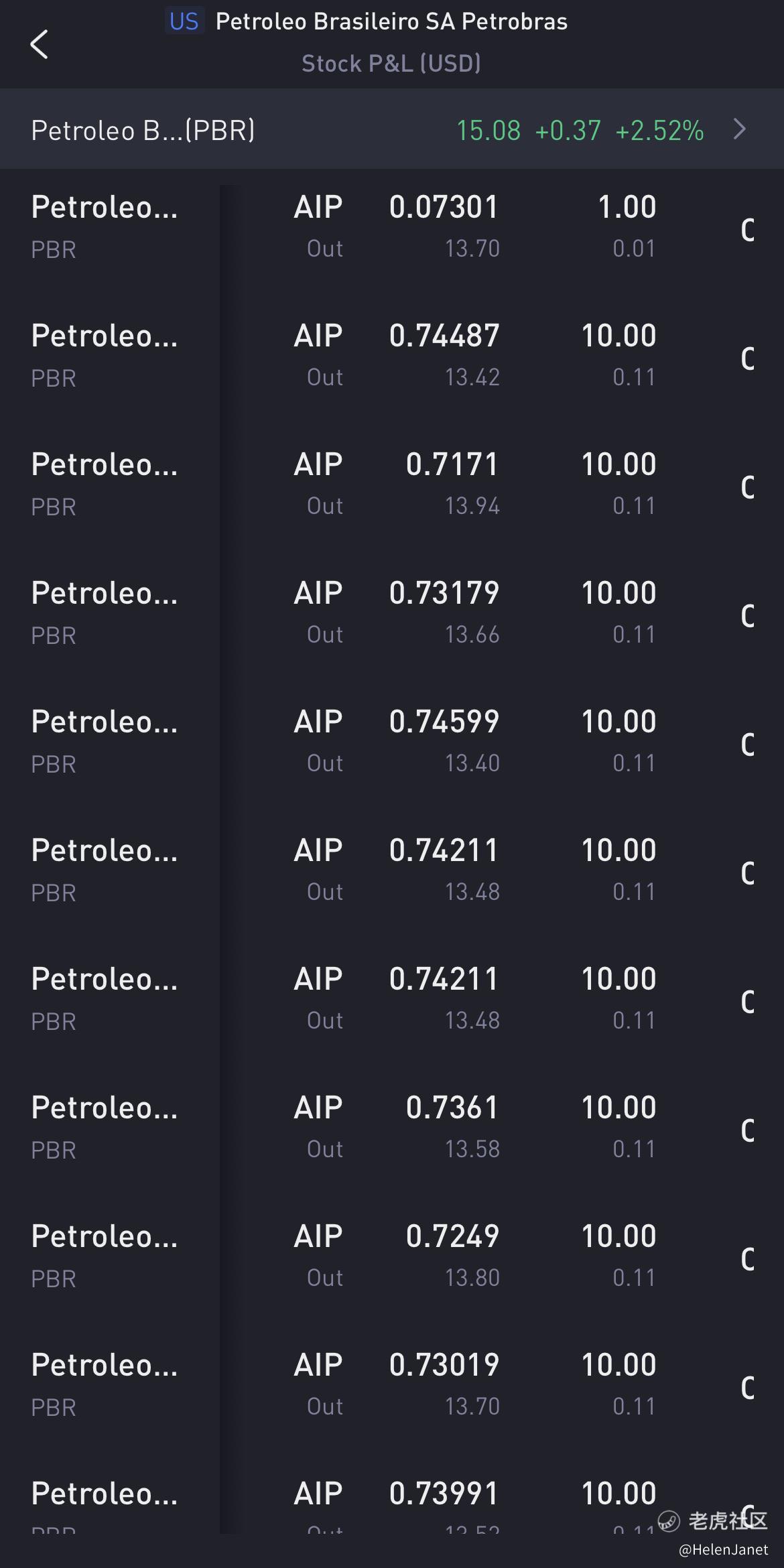784x1568 pixels.
Task: Go back from Stock P&L page
Action: [x=40, y=45]
